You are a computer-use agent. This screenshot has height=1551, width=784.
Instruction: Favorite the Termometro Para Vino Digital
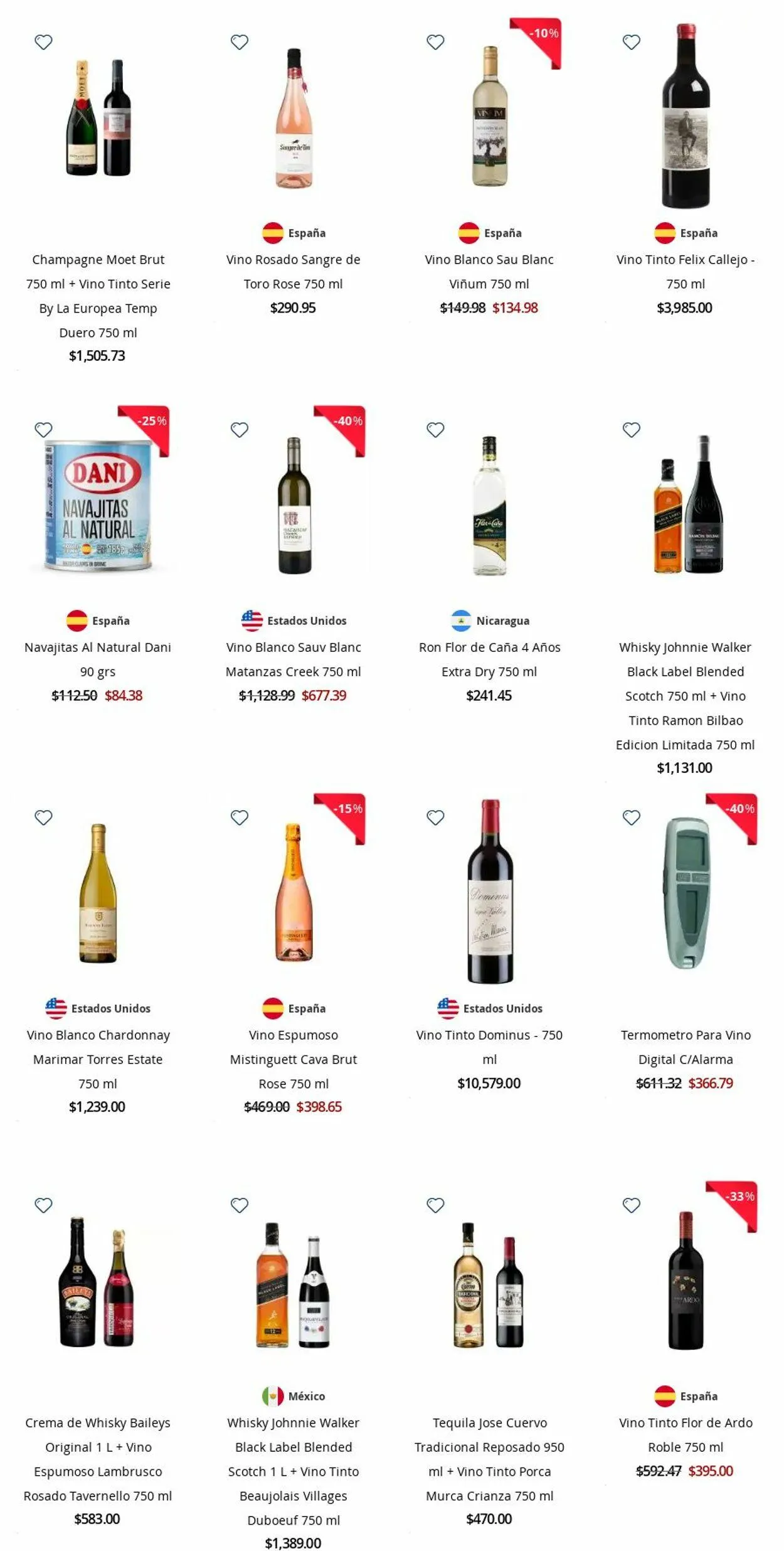point(632,818)
